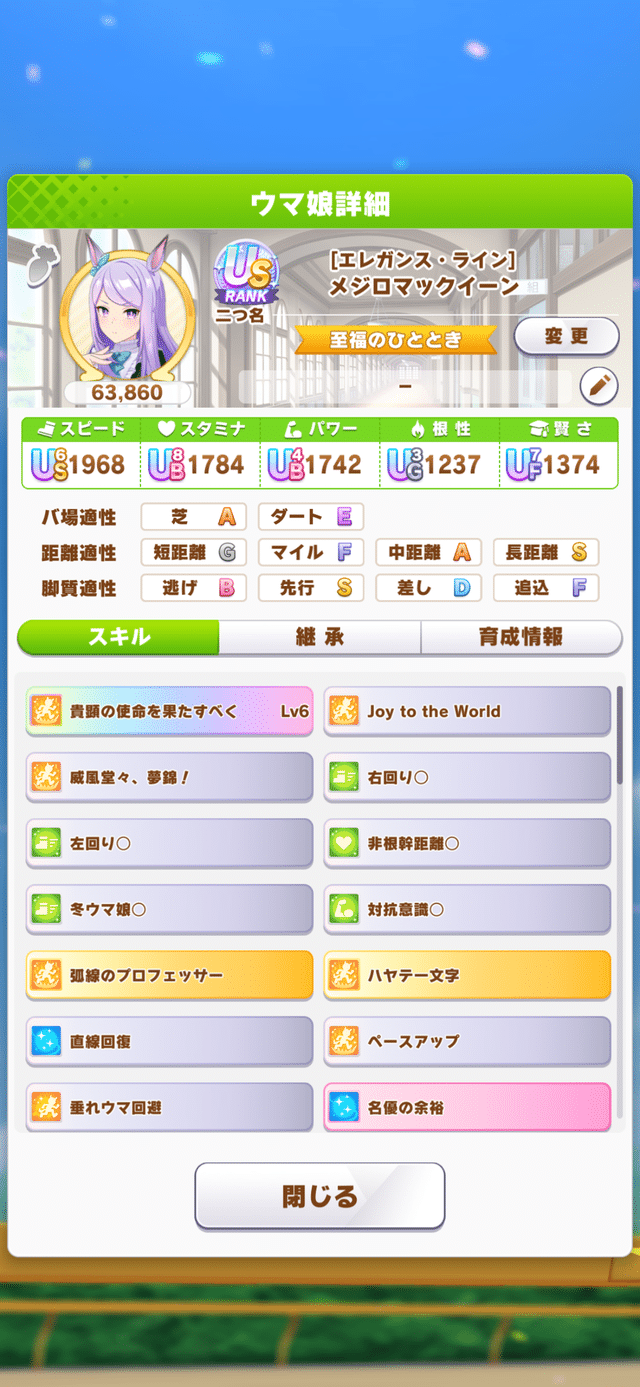
Task: Open the 非根幹距離○ skill
Action: 467,843
